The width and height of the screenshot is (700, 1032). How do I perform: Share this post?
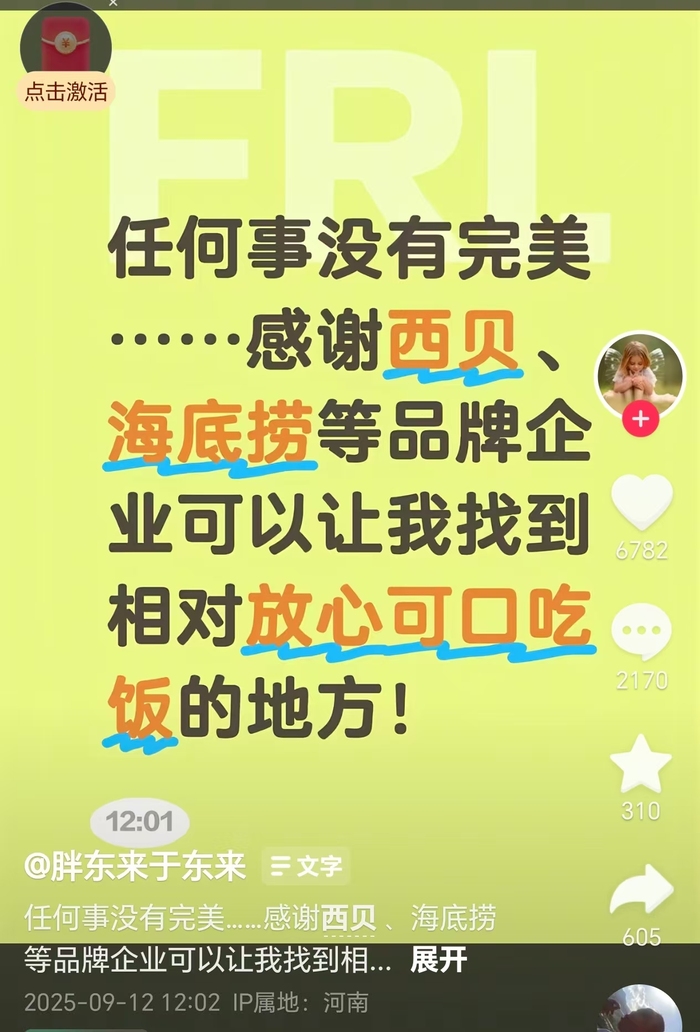[641, 890]
